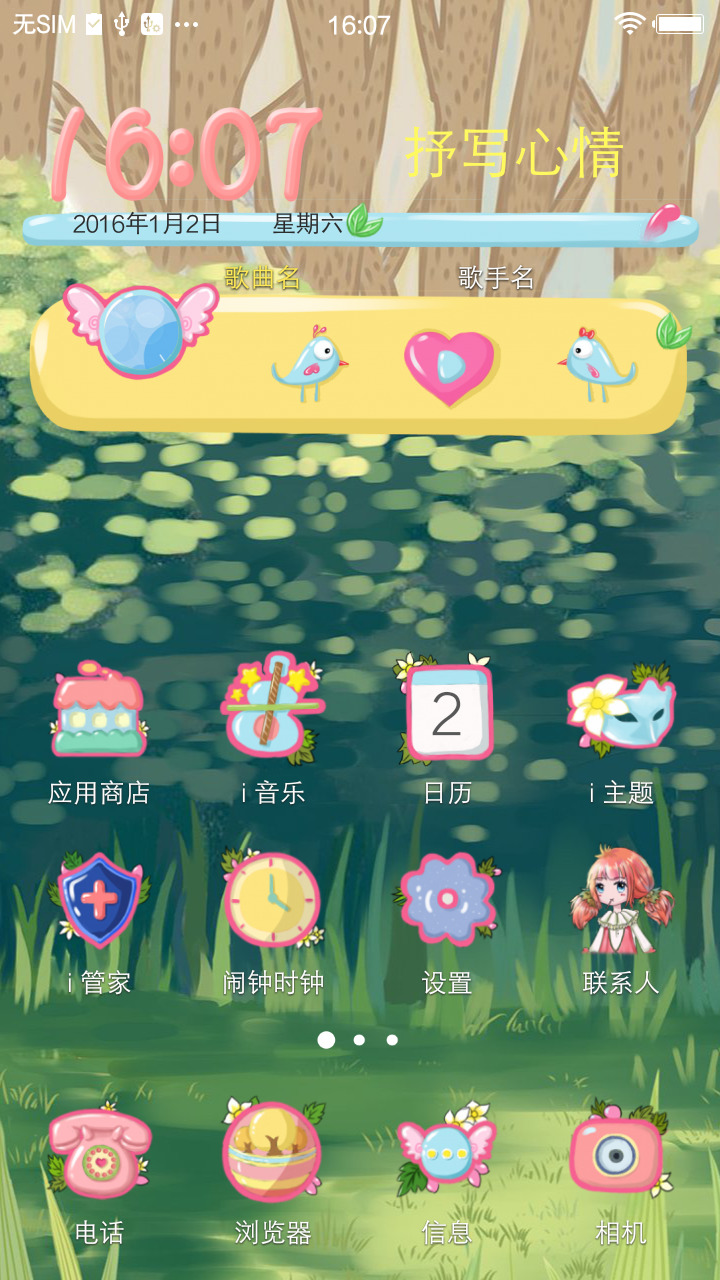Tap the pink clock widget showing 16:07
This screenshot has height=1280, width=720.
pyautogui.click(x=187, y=155)
